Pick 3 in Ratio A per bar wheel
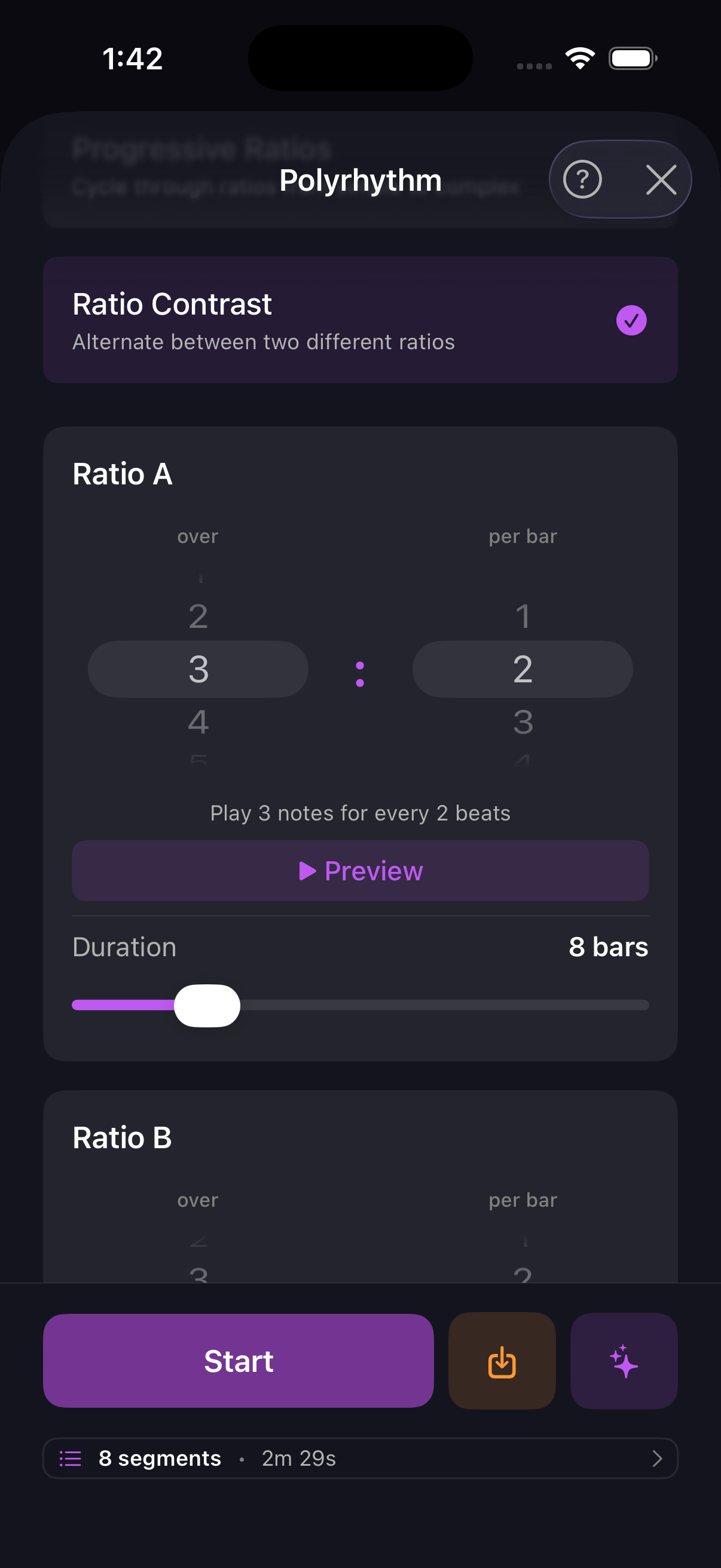The height and width of the screenshot is (1568, 721). coord(522,722)
